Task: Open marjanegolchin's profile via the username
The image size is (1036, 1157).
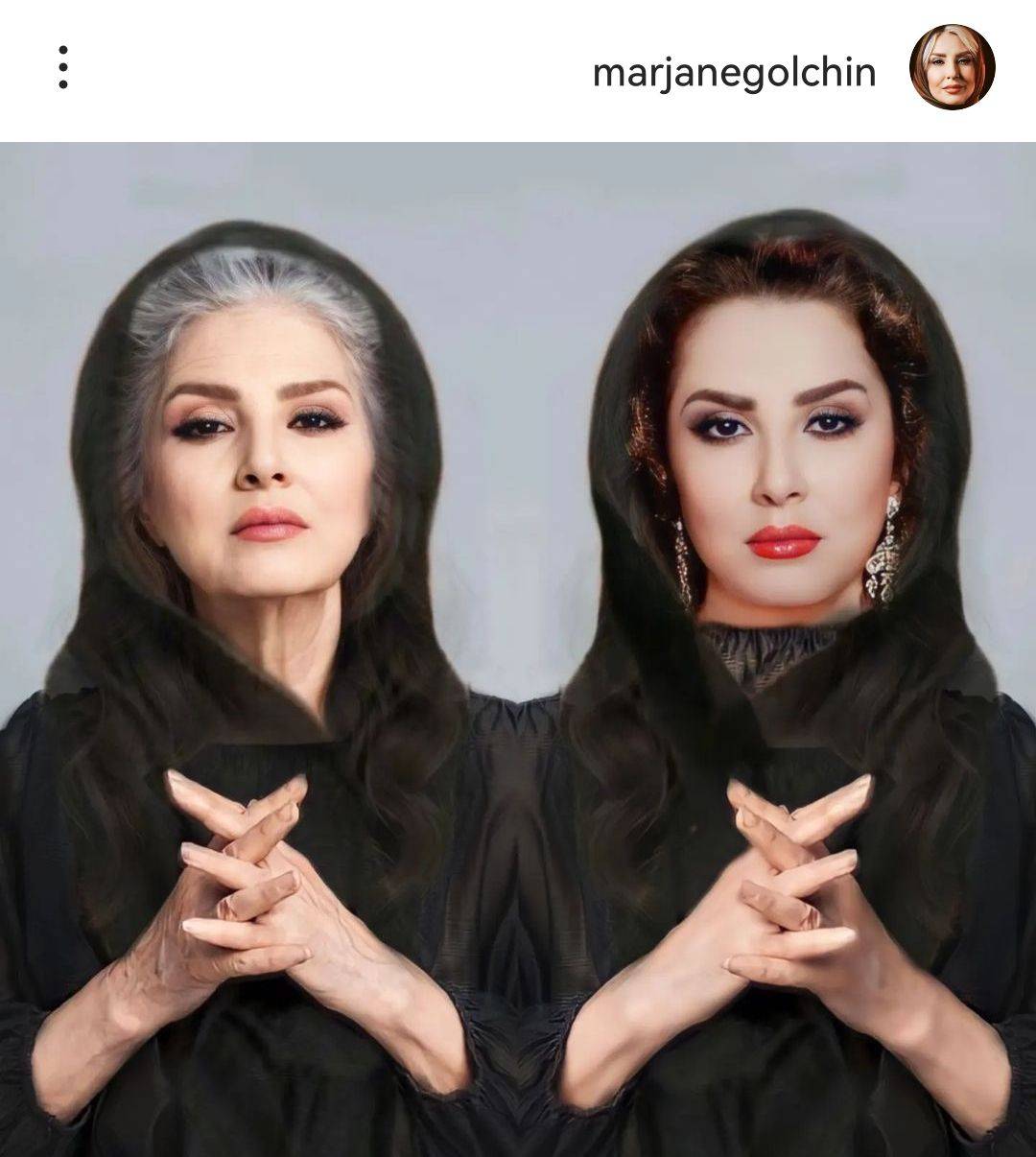Action: (x=734, y=72)
